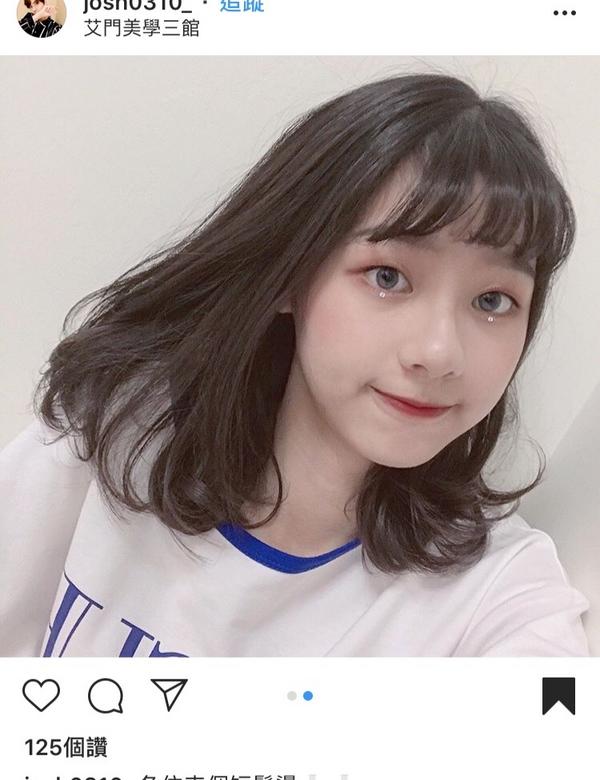Open the poster's profile picture
The image size is (600, 780).
tap(42, 15)
